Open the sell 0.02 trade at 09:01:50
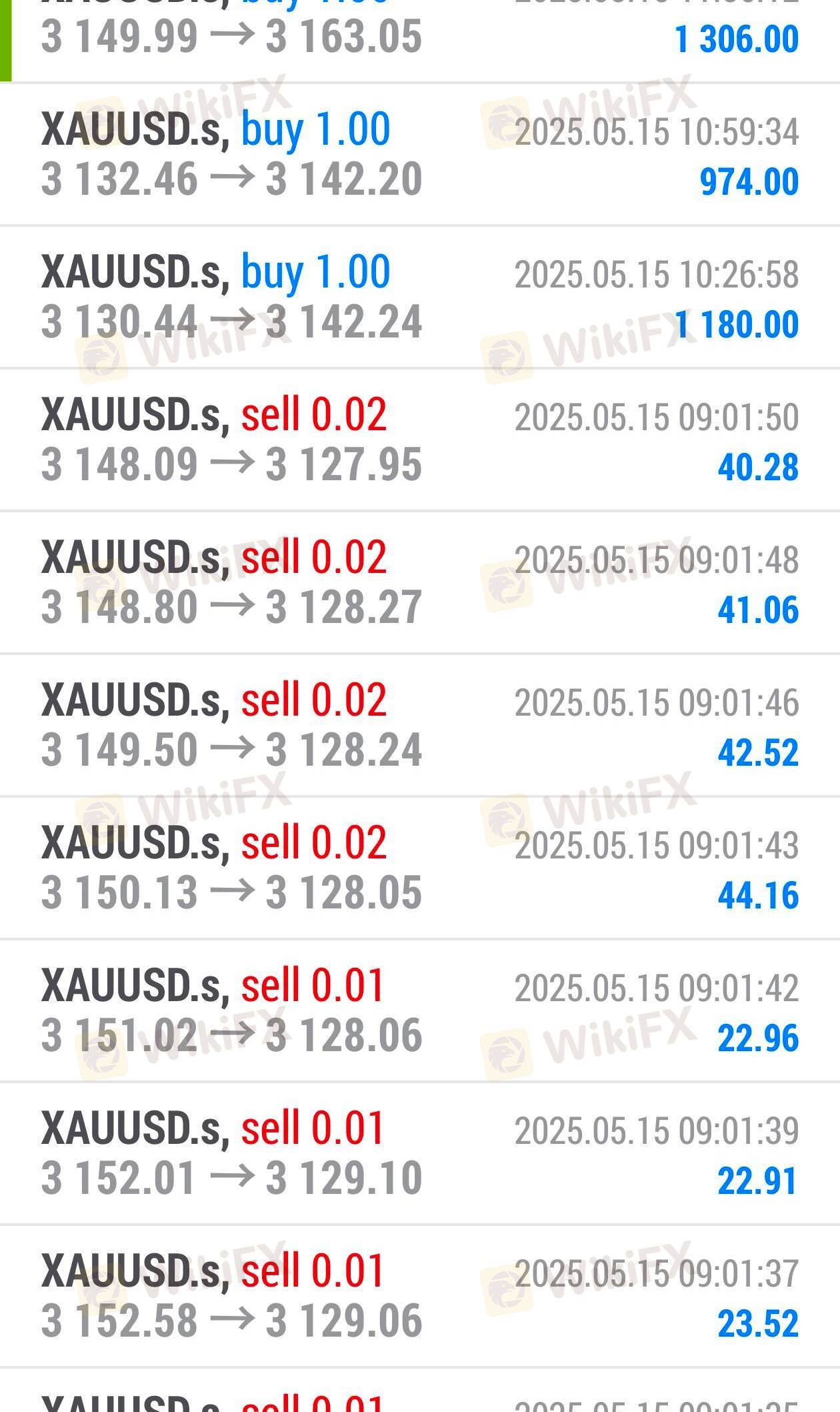The image size is (840, 1412). click(x=420, y=440)
